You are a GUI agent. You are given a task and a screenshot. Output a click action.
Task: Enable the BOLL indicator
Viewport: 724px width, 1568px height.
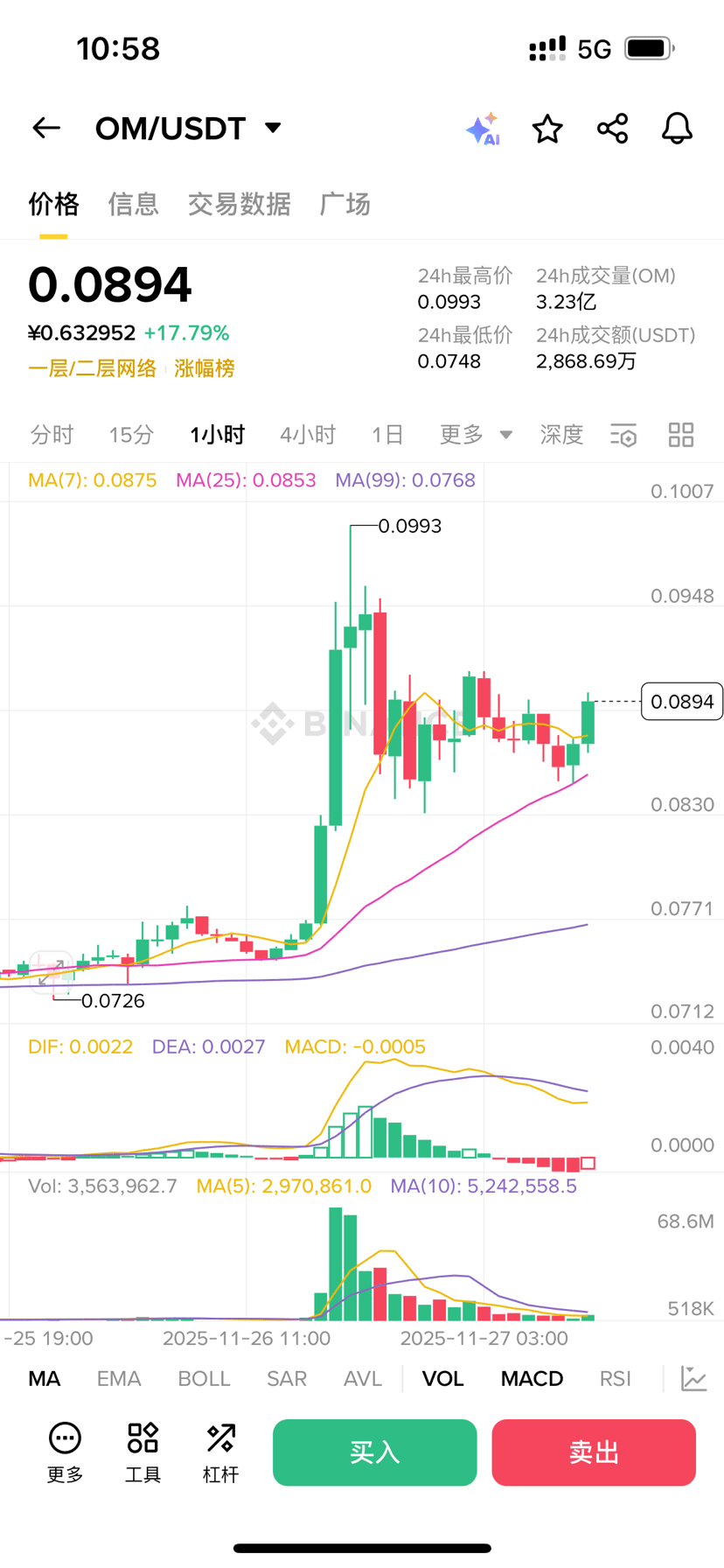click(x=204, y=1379)
